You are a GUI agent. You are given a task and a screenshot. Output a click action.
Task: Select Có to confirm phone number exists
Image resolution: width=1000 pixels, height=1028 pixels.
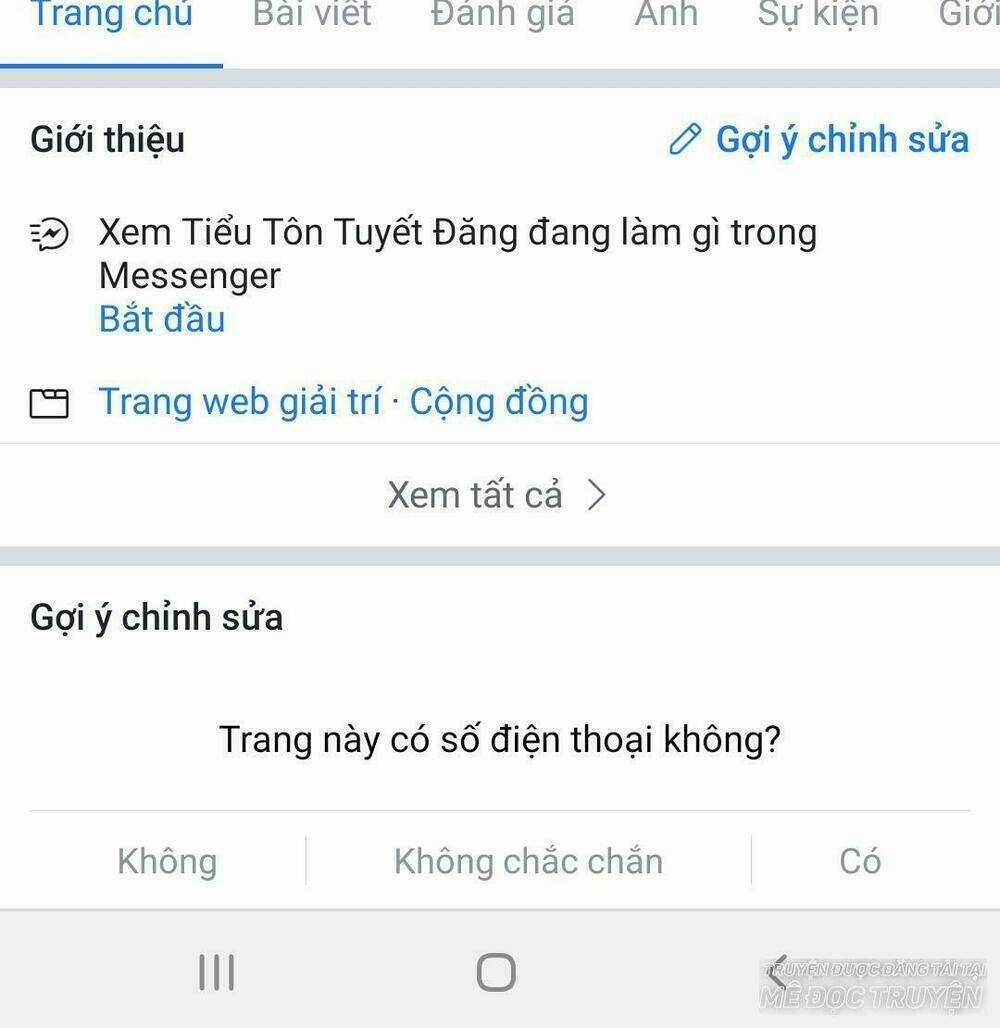coord(861,860)
